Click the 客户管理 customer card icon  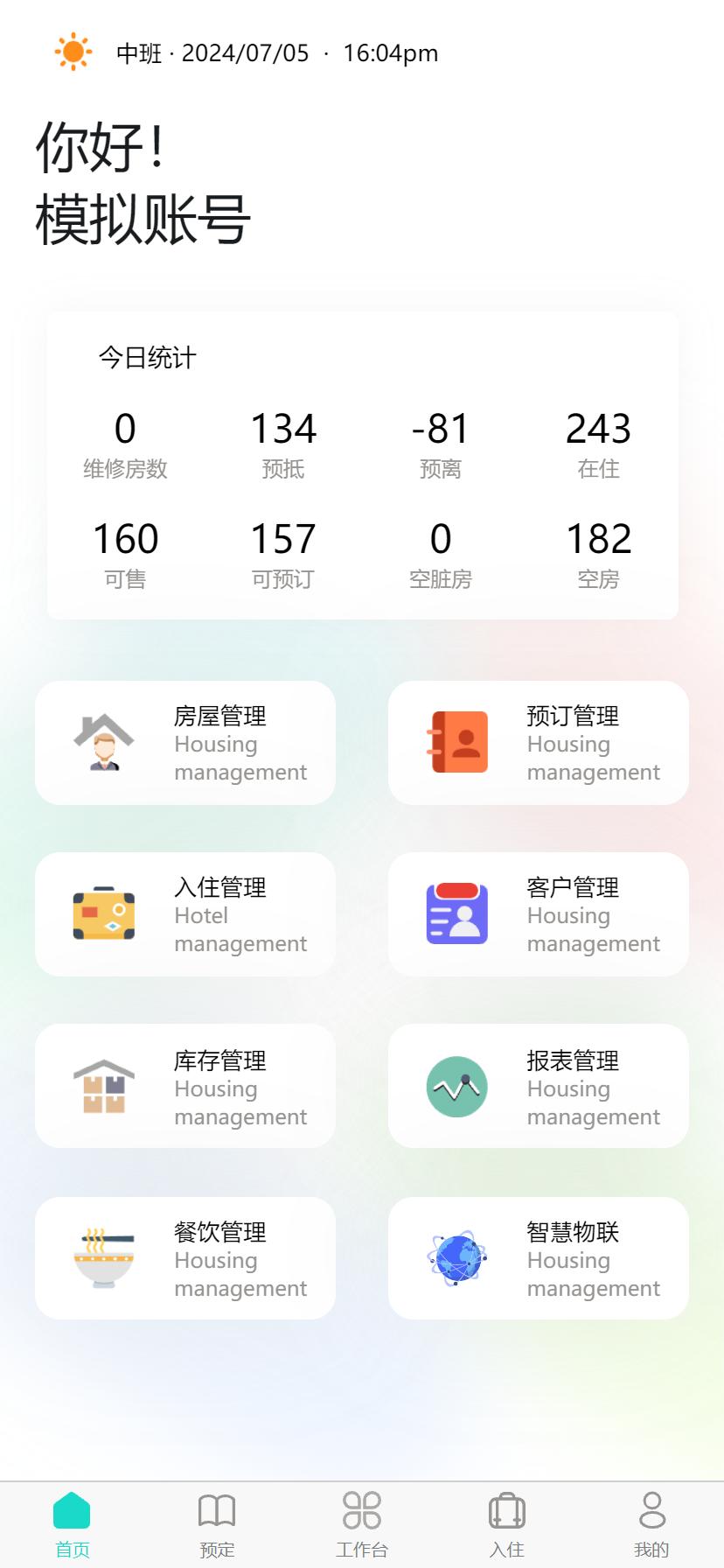pos(456,913)
